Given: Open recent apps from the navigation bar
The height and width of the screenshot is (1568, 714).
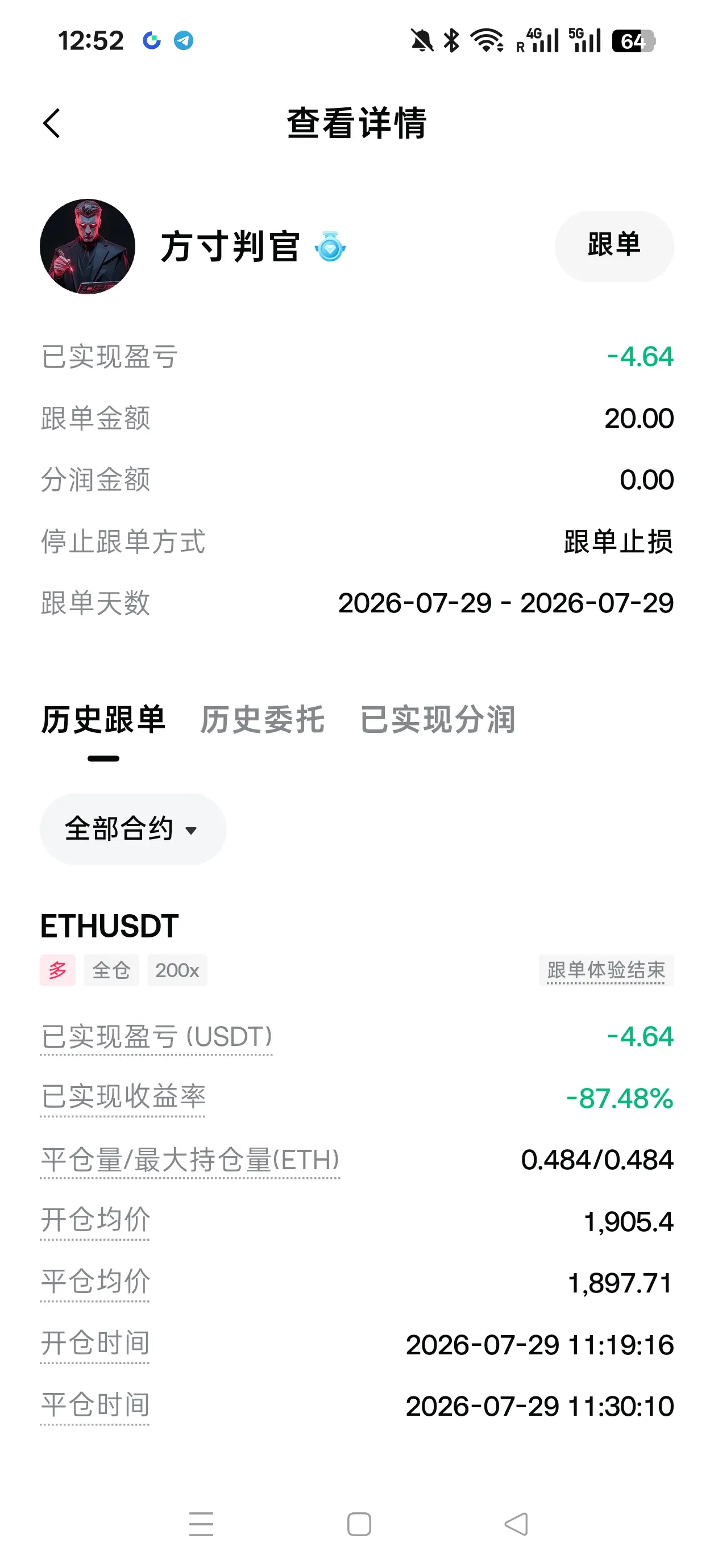Looking at the screenshot, I should 201,1524.
